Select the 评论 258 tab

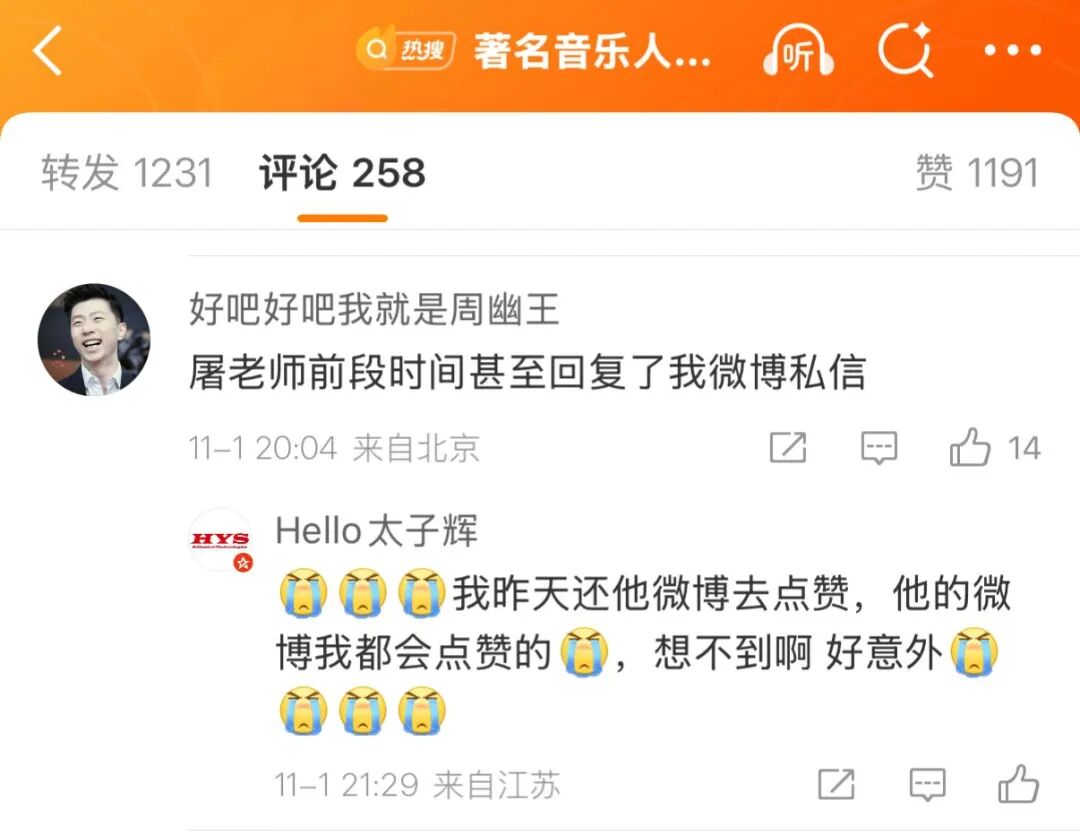(x=342, y=174)
